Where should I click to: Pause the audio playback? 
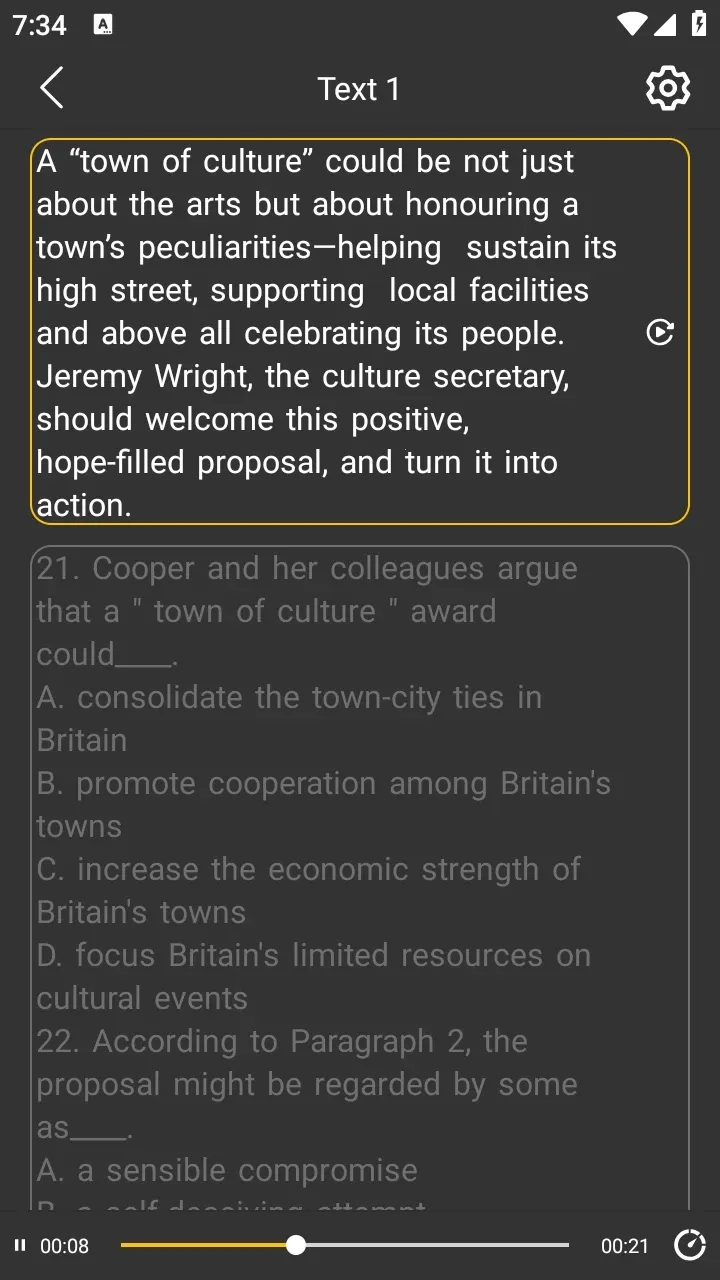coord(20,1245)
